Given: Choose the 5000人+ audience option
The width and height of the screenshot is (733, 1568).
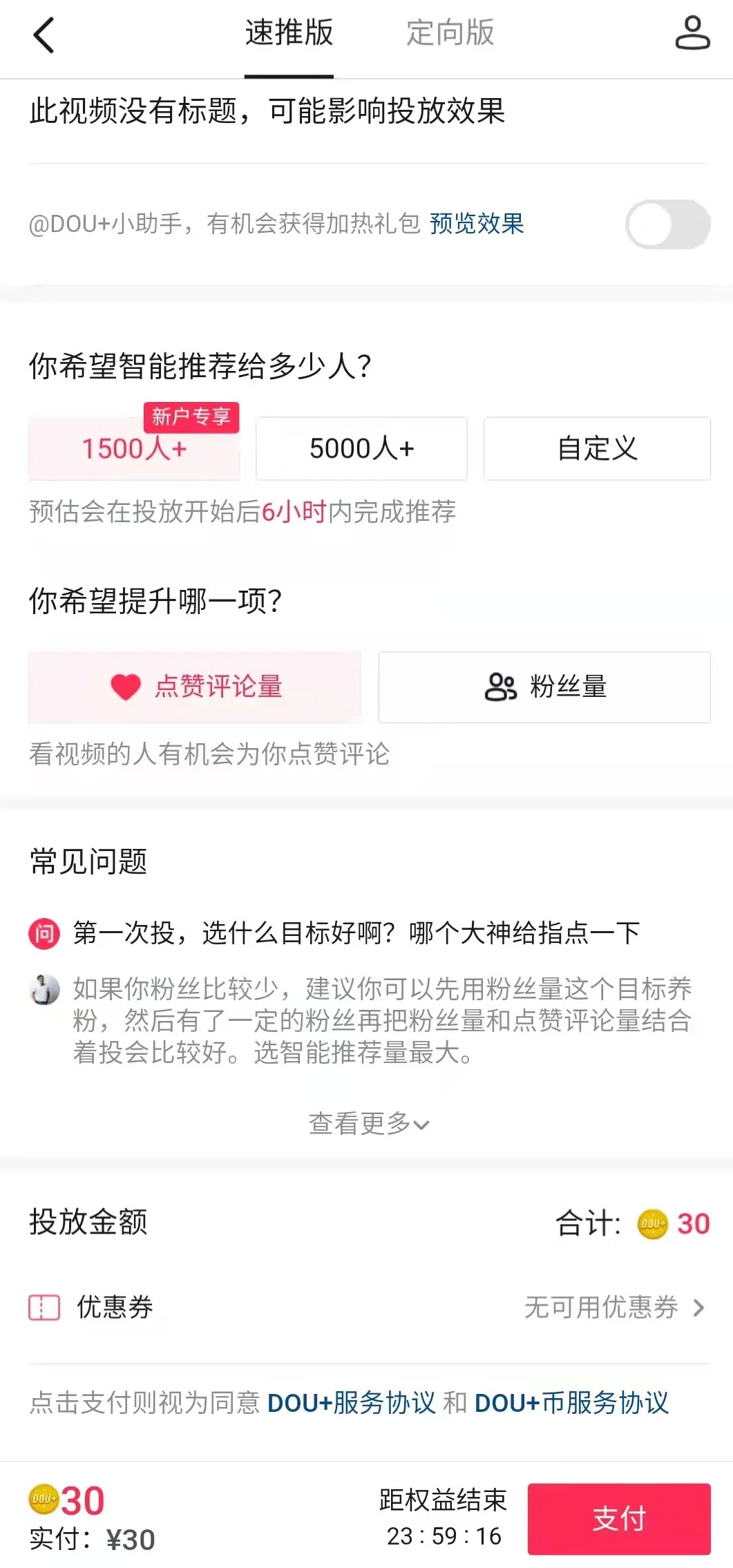Looking at the screenshot, I should click(361, 449).
